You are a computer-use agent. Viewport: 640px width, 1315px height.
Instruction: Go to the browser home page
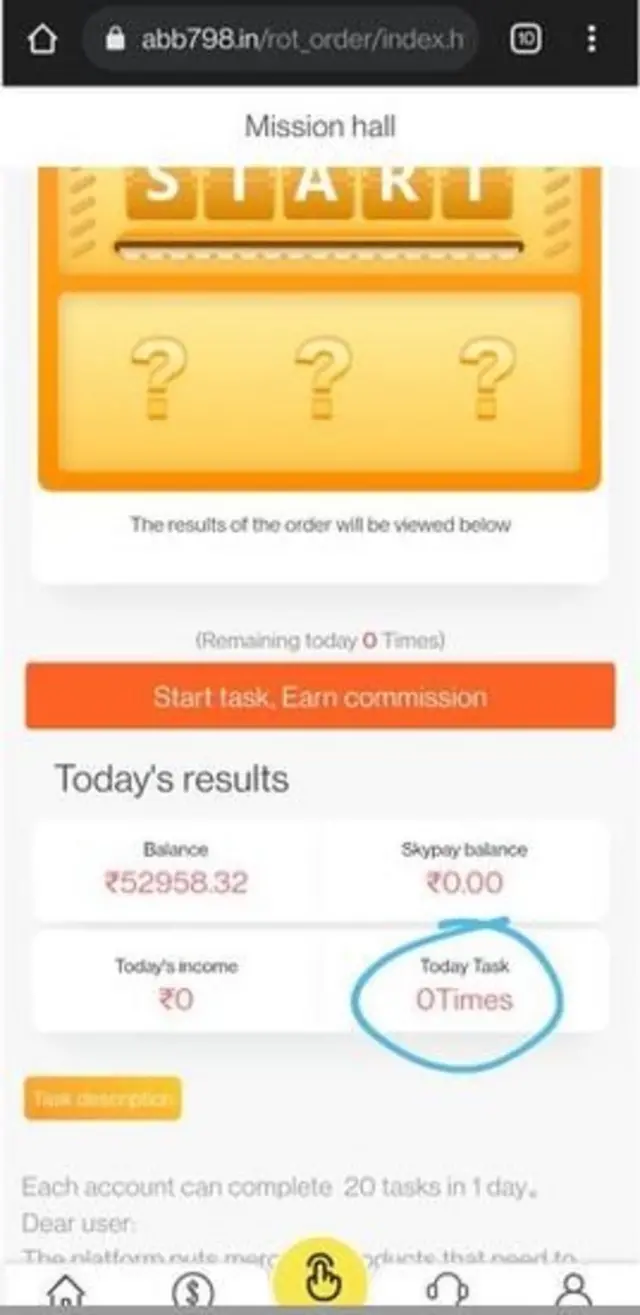pos(41,40)
